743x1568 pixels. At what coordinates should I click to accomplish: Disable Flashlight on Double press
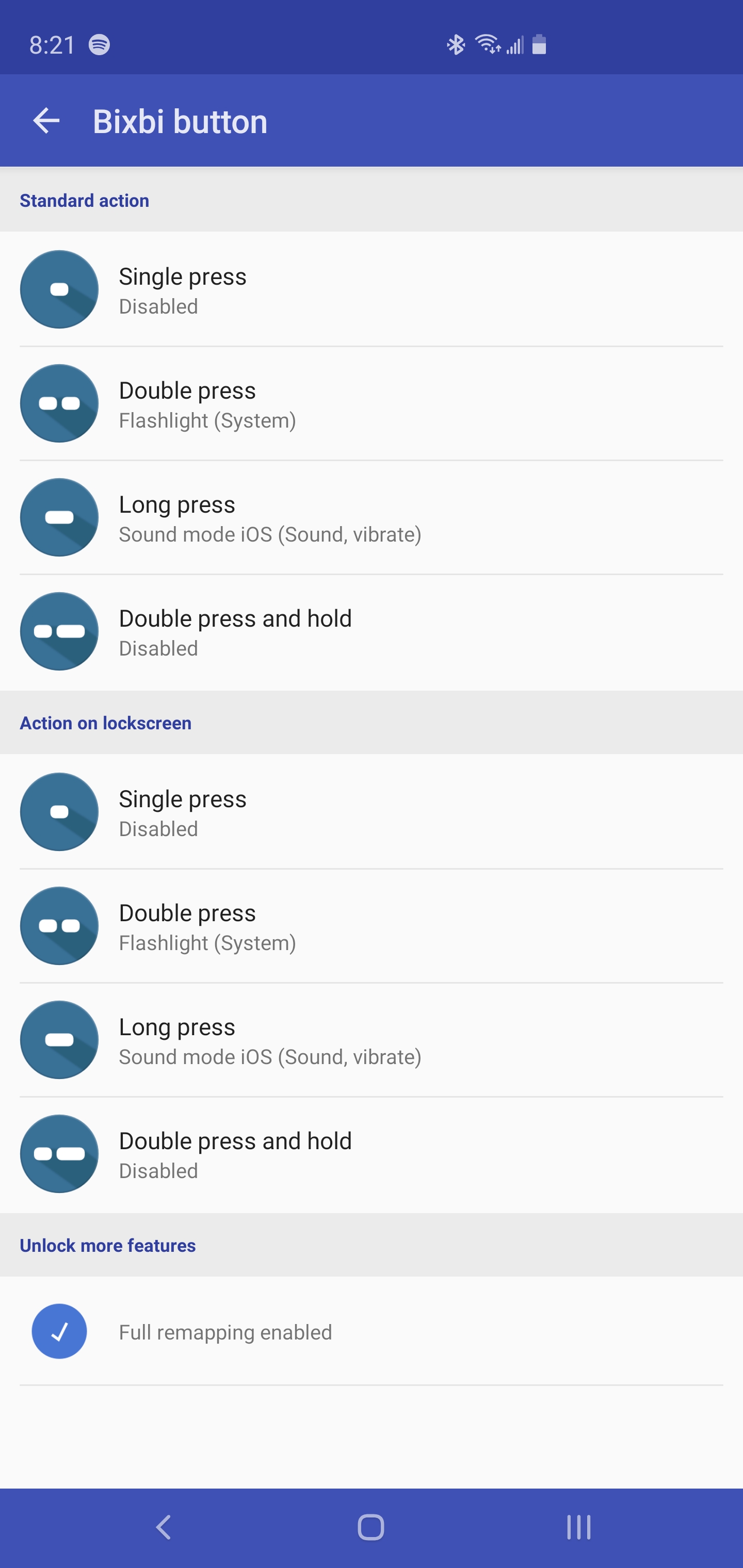[x=244, y=403]
